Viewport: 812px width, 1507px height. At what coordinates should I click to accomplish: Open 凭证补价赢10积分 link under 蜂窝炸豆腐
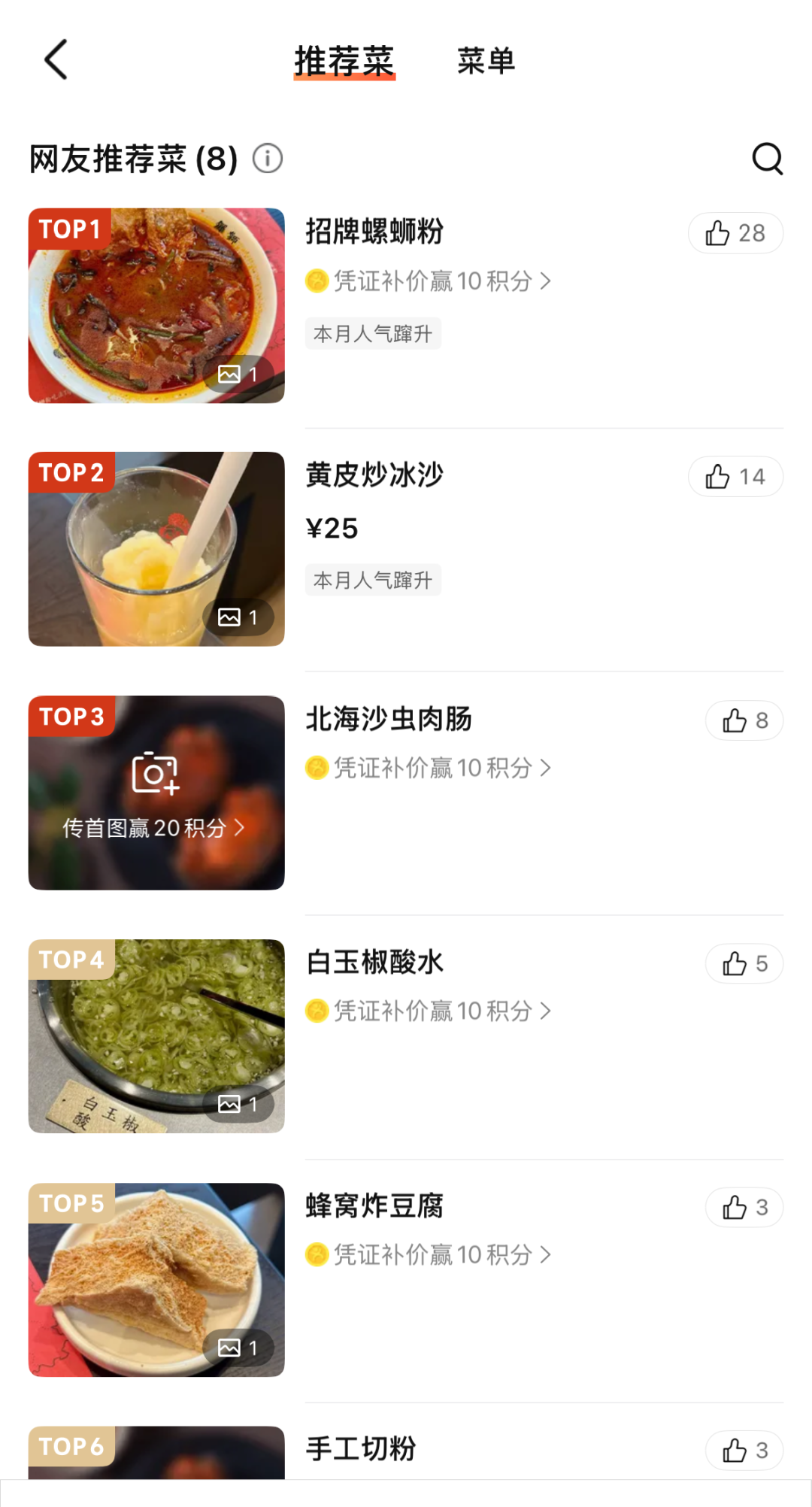429,1255
